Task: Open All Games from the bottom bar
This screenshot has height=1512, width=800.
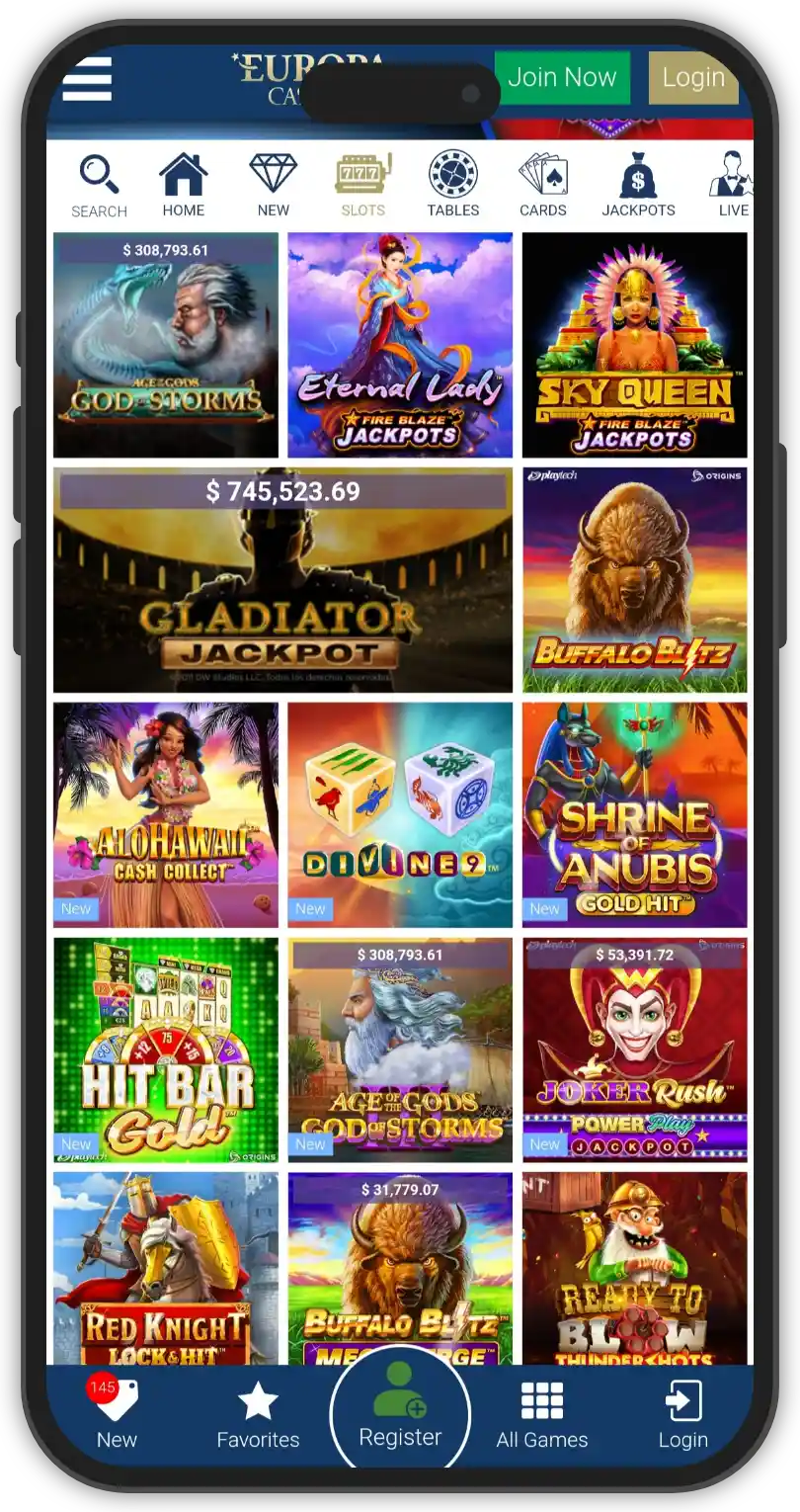Action: pyautogui.click(x=541, y=1416)
